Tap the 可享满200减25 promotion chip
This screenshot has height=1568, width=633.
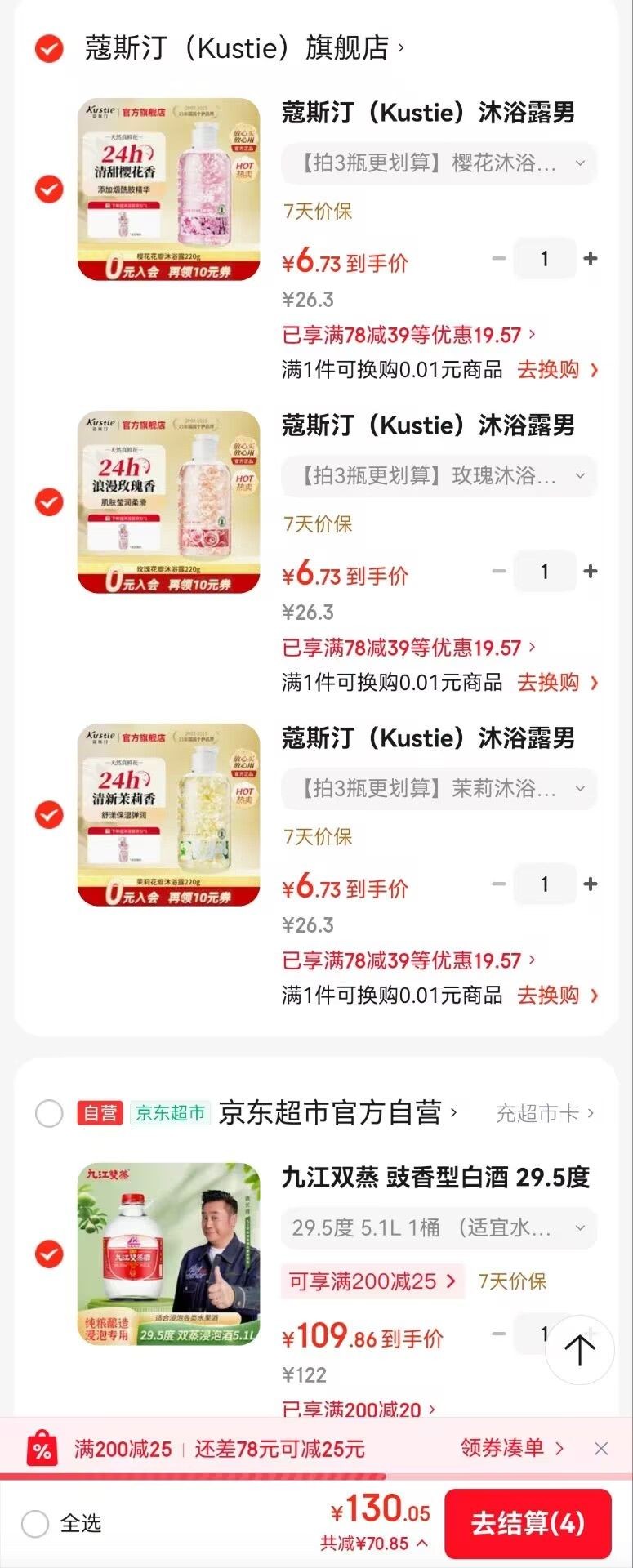click(x=372, y=1281)
